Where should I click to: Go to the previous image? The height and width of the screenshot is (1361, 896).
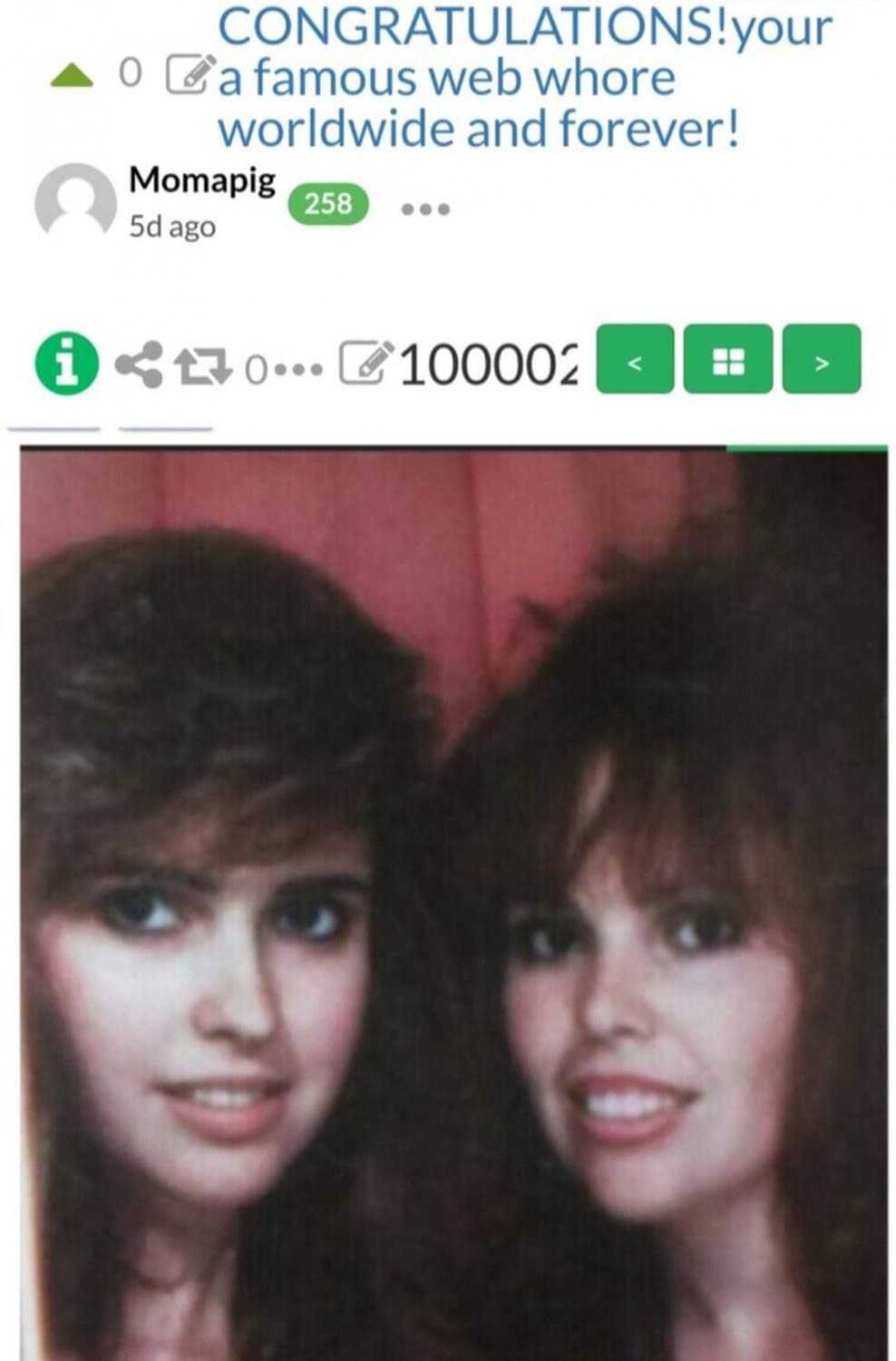pos(635,360)
